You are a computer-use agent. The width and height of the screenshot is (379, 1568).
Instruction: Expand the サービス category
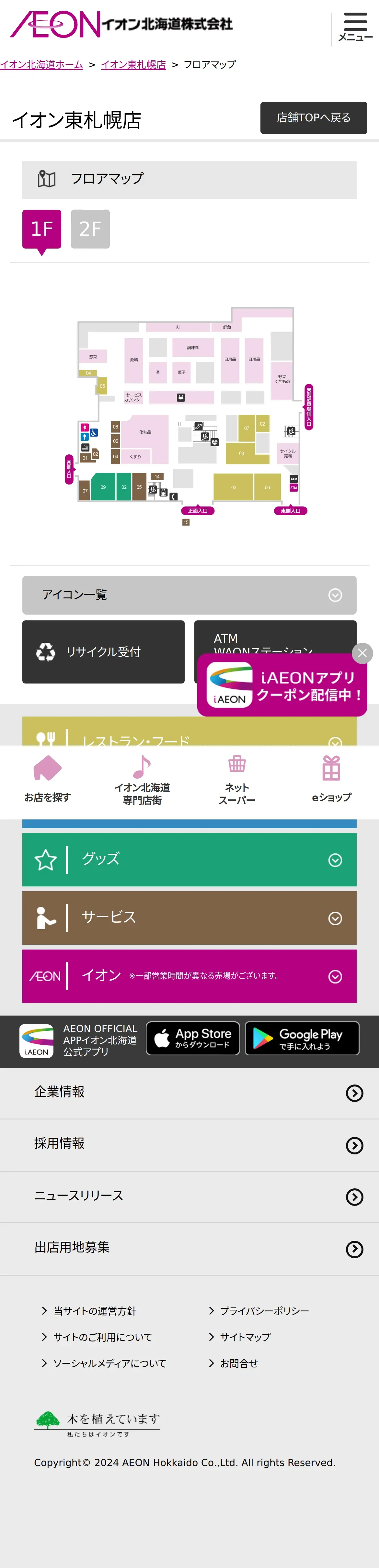click(189, 918)
